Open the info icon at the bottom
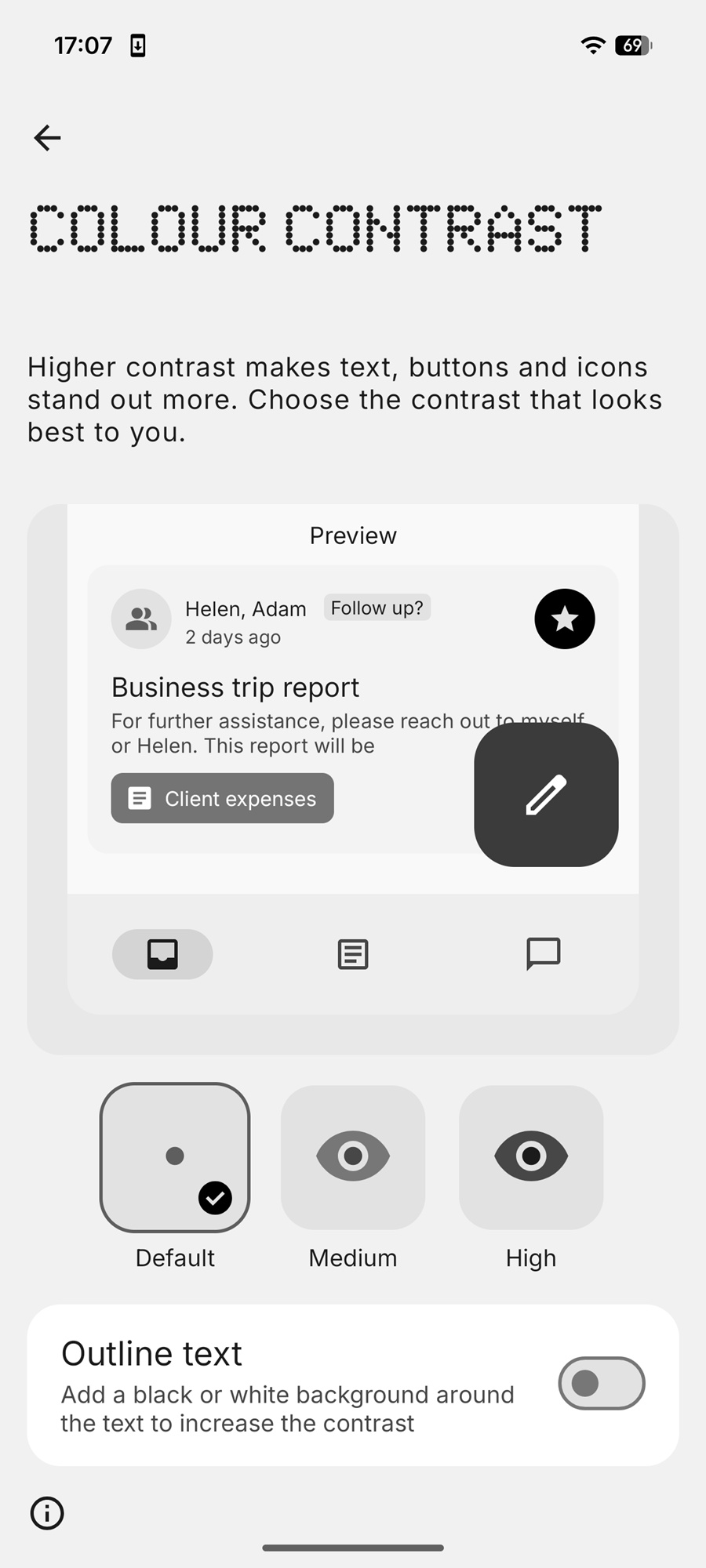The height and width of the screenshot is (1568, 706). (47, 1513)
